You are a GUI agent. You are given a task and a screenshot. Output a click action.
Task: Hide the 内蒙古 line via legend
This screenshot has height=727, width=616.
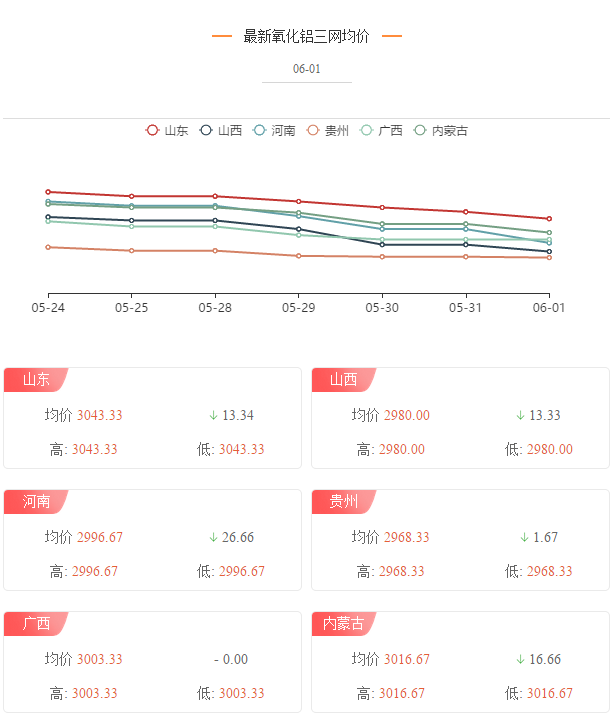coord(441,131)
